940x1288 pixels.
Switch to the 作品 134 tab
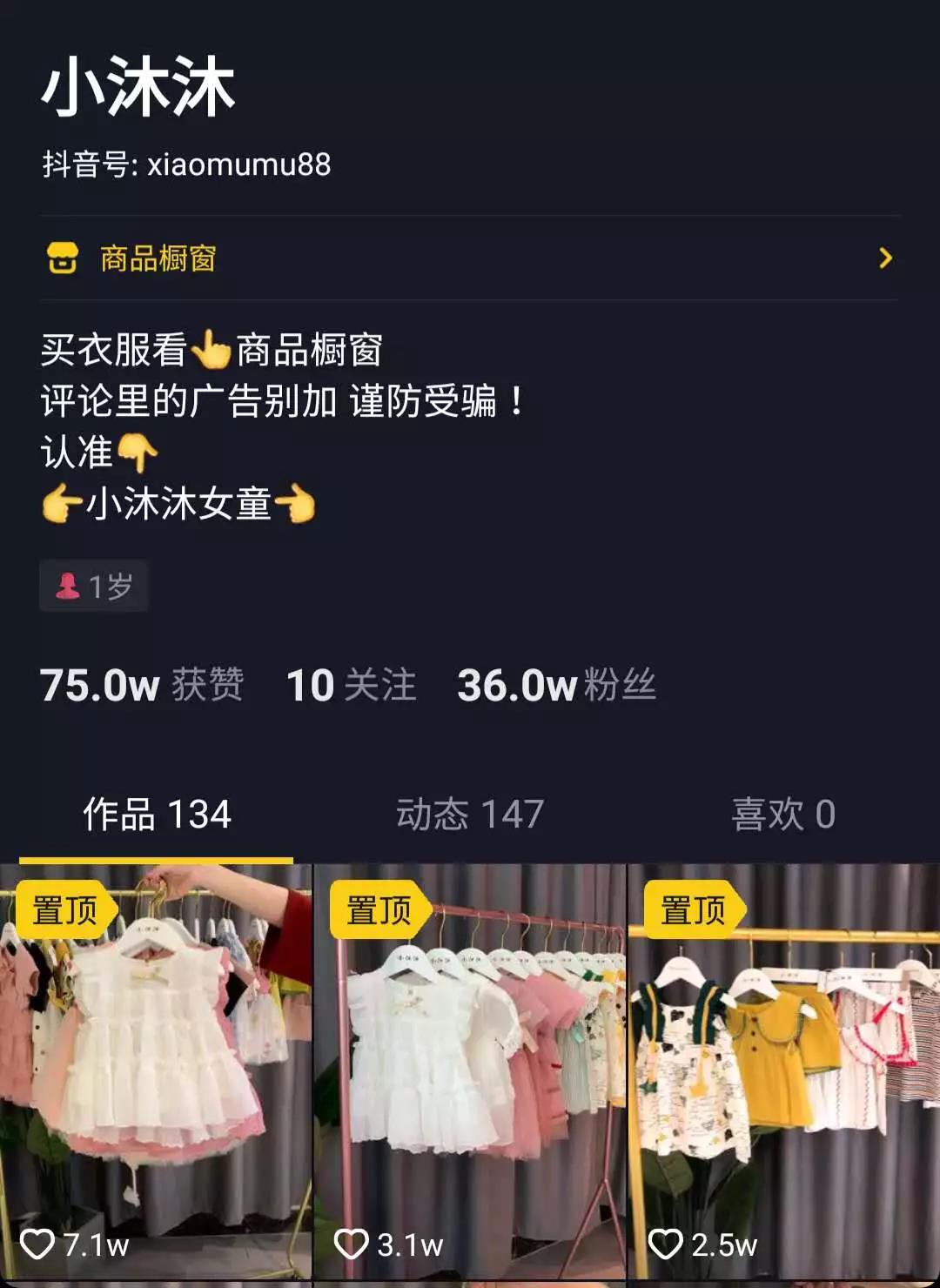[157, 815]
